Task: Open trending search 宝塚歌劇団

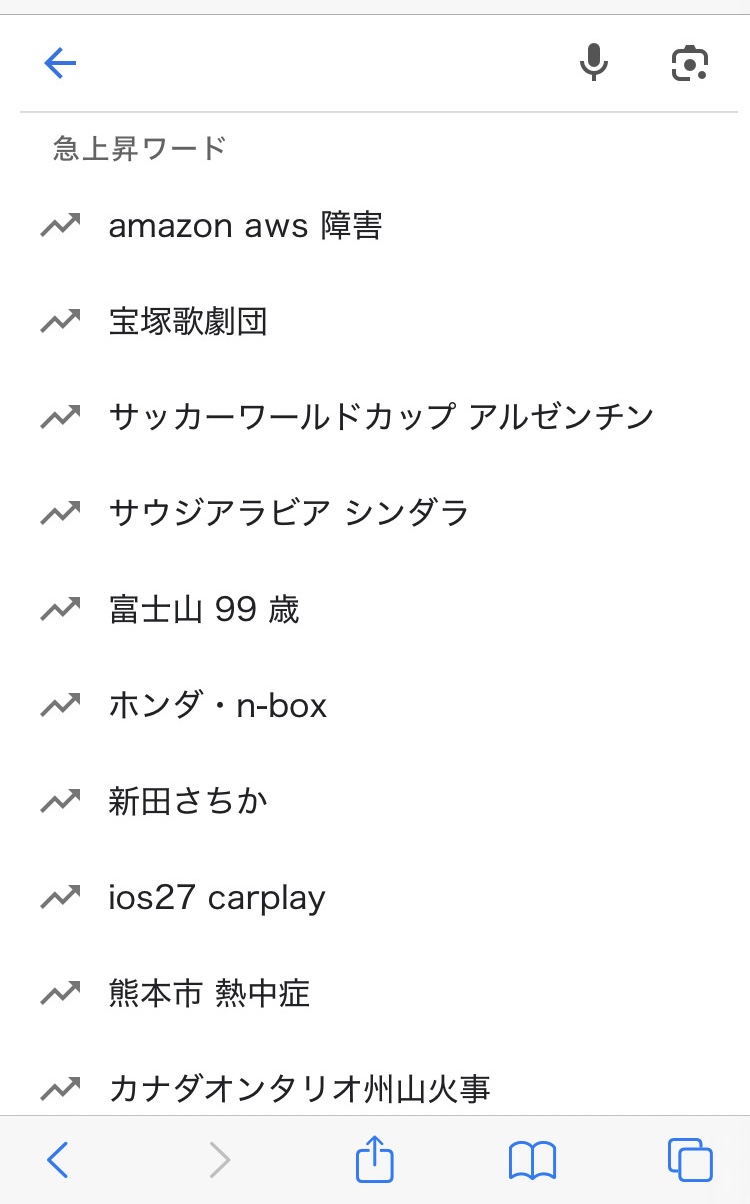Action: tap(375, 322)
